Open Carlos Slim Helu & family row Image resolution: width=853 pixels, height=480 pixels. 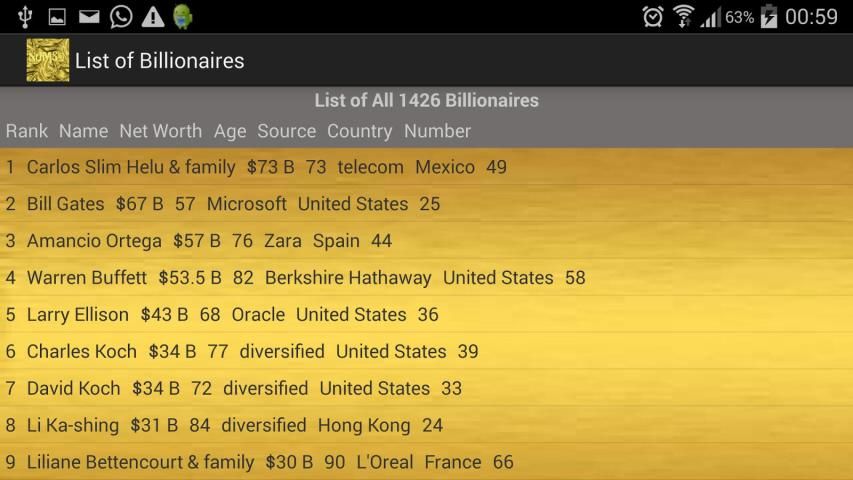tap(426, 167)
